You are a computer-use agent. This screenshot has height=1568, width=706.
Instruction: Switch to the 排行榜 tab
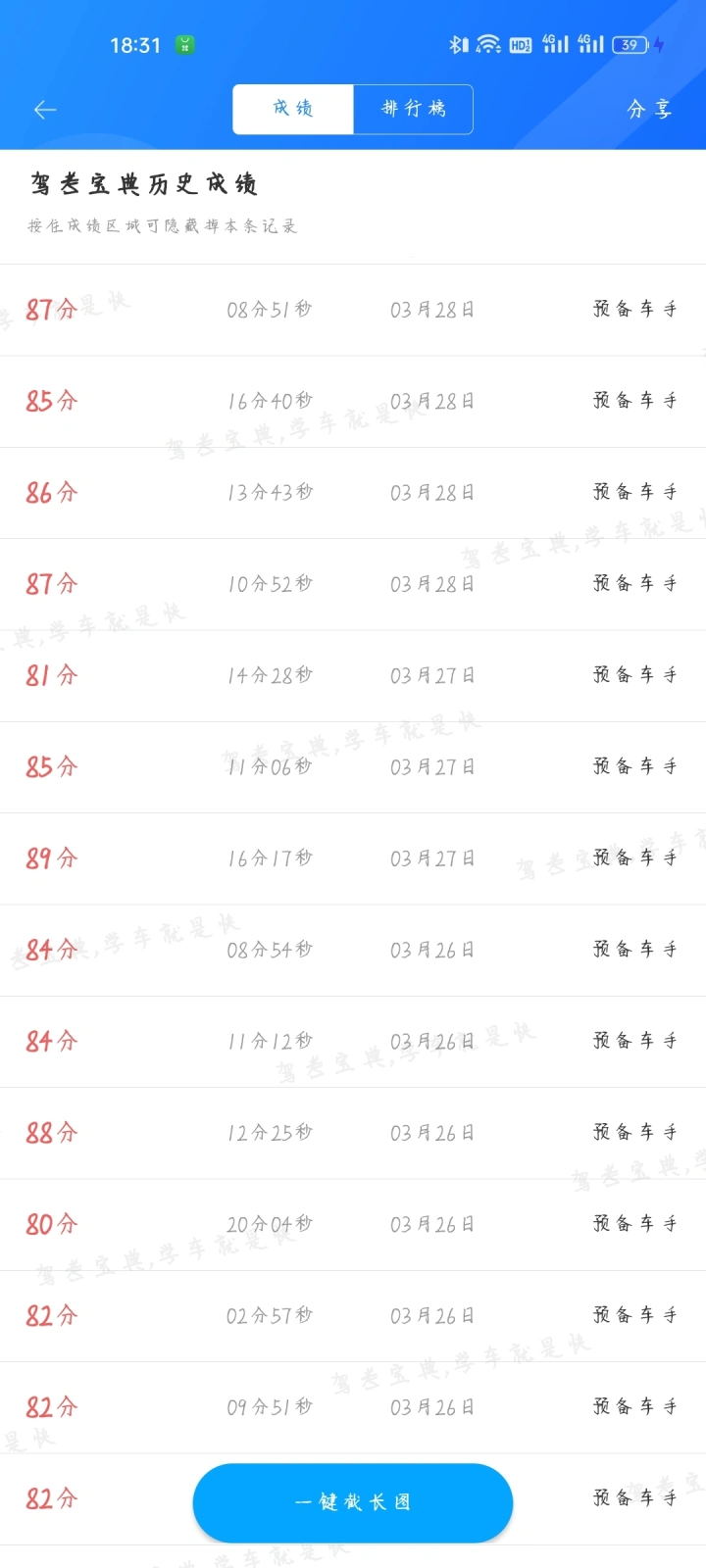pos(413,109)
